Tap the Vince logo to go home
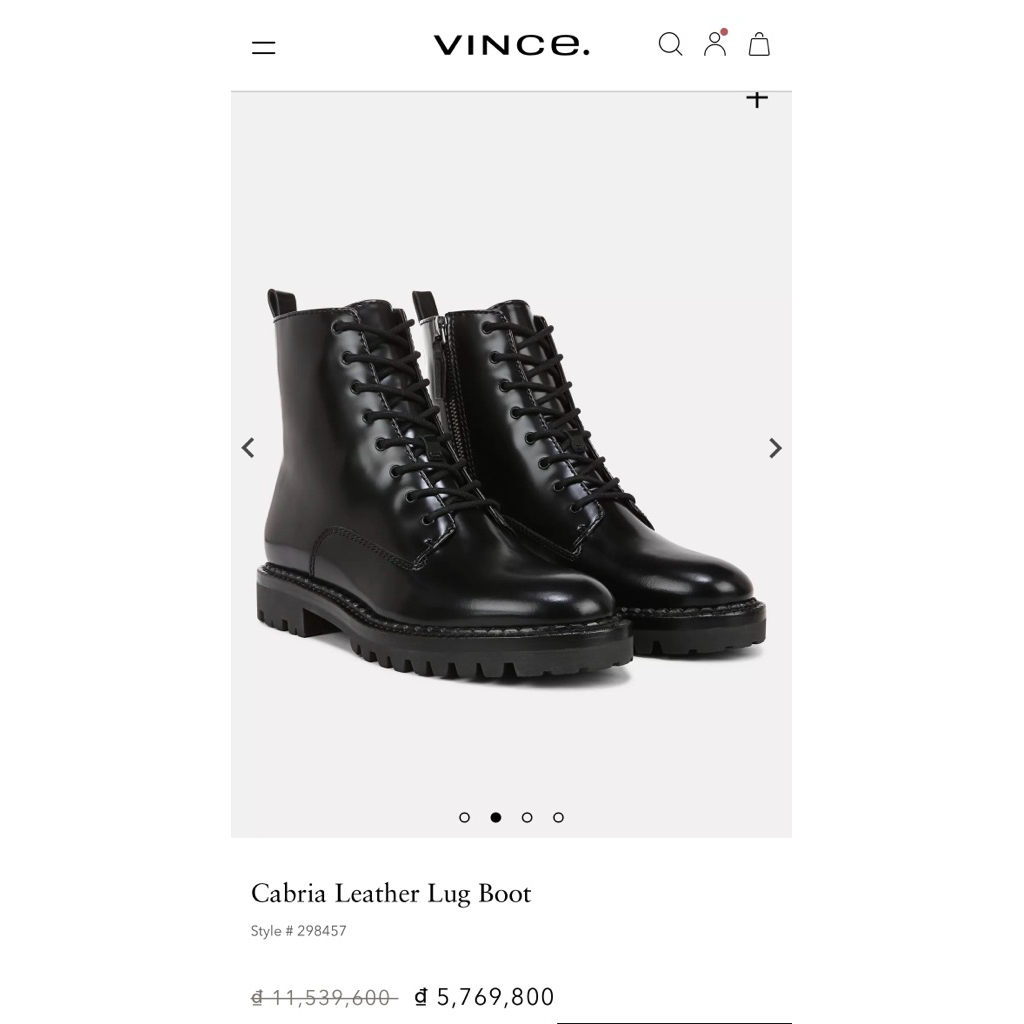The image size is (1024, 1024). 511,45
